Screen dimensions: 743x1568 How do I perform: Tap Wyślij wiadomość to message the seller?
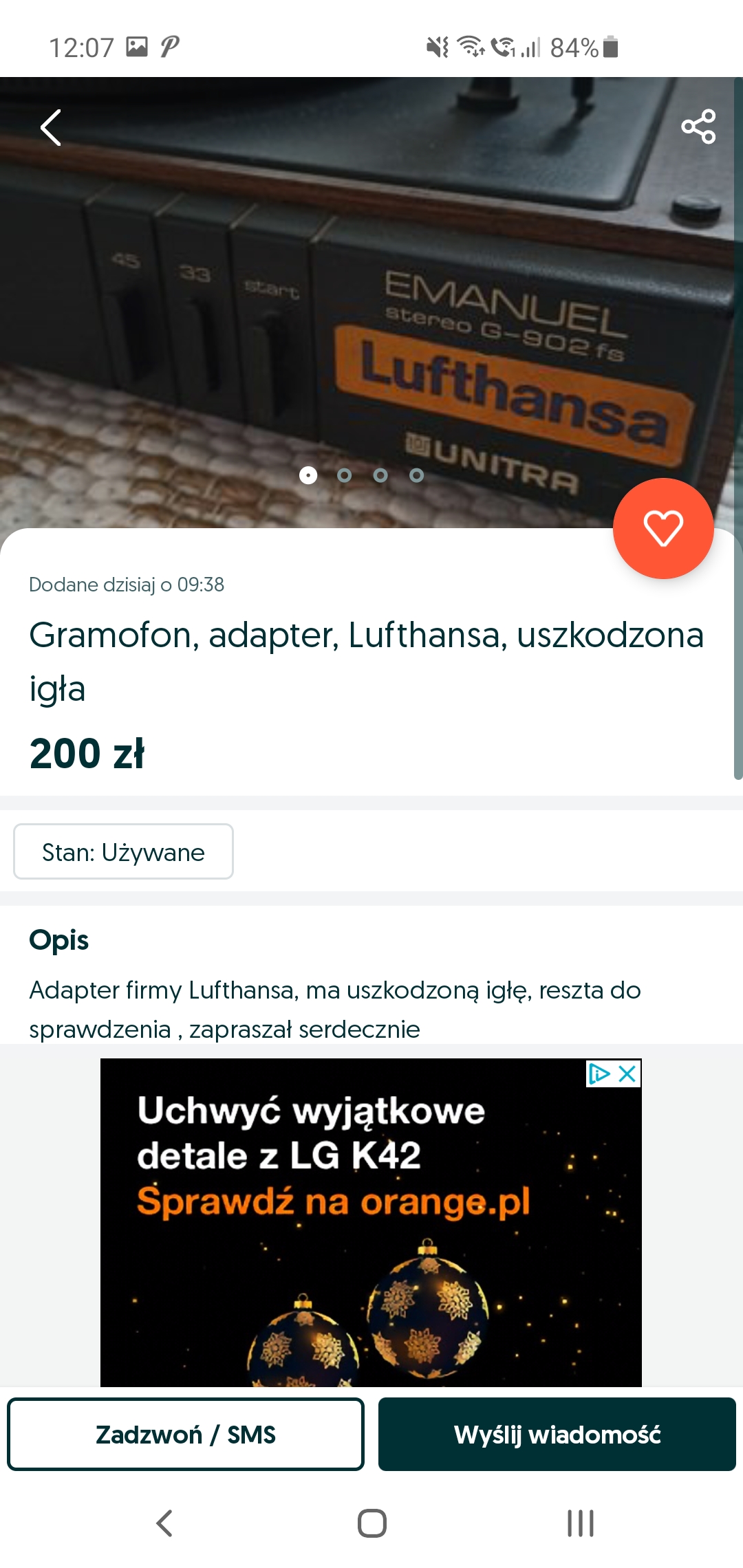(x=557, y=1434)
